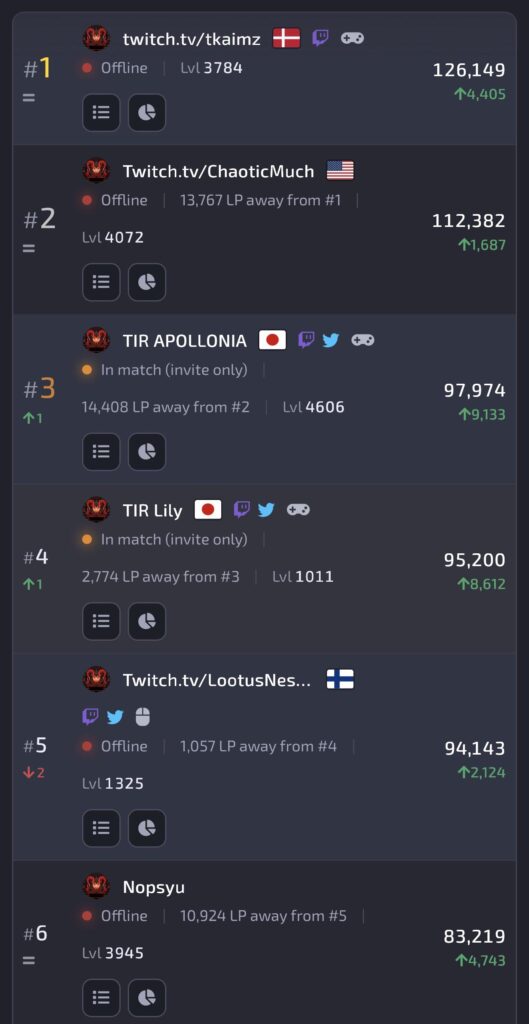This screenshot has height=1024, width=529.
Task: Open pie chart stats for Nopsyu
Action: coord(147,997)
